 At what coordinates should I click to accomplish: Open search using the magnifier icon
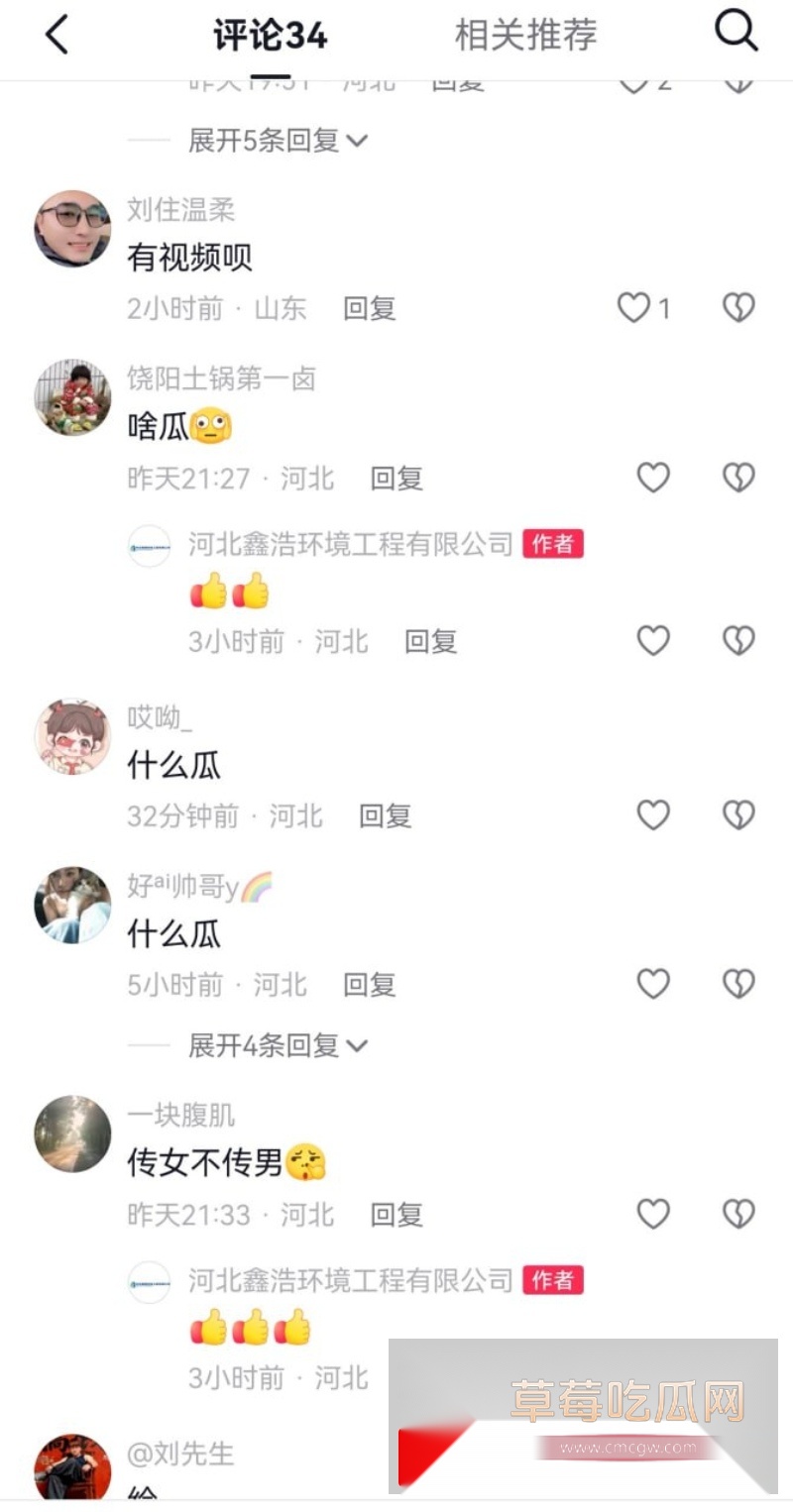click(x=736, y=33)
